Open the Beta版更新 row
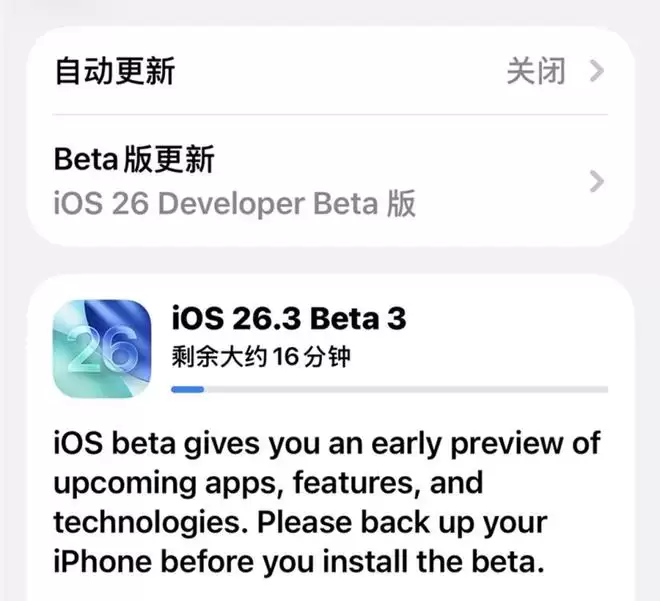This screenshot has height=601, width=660. 330,181
